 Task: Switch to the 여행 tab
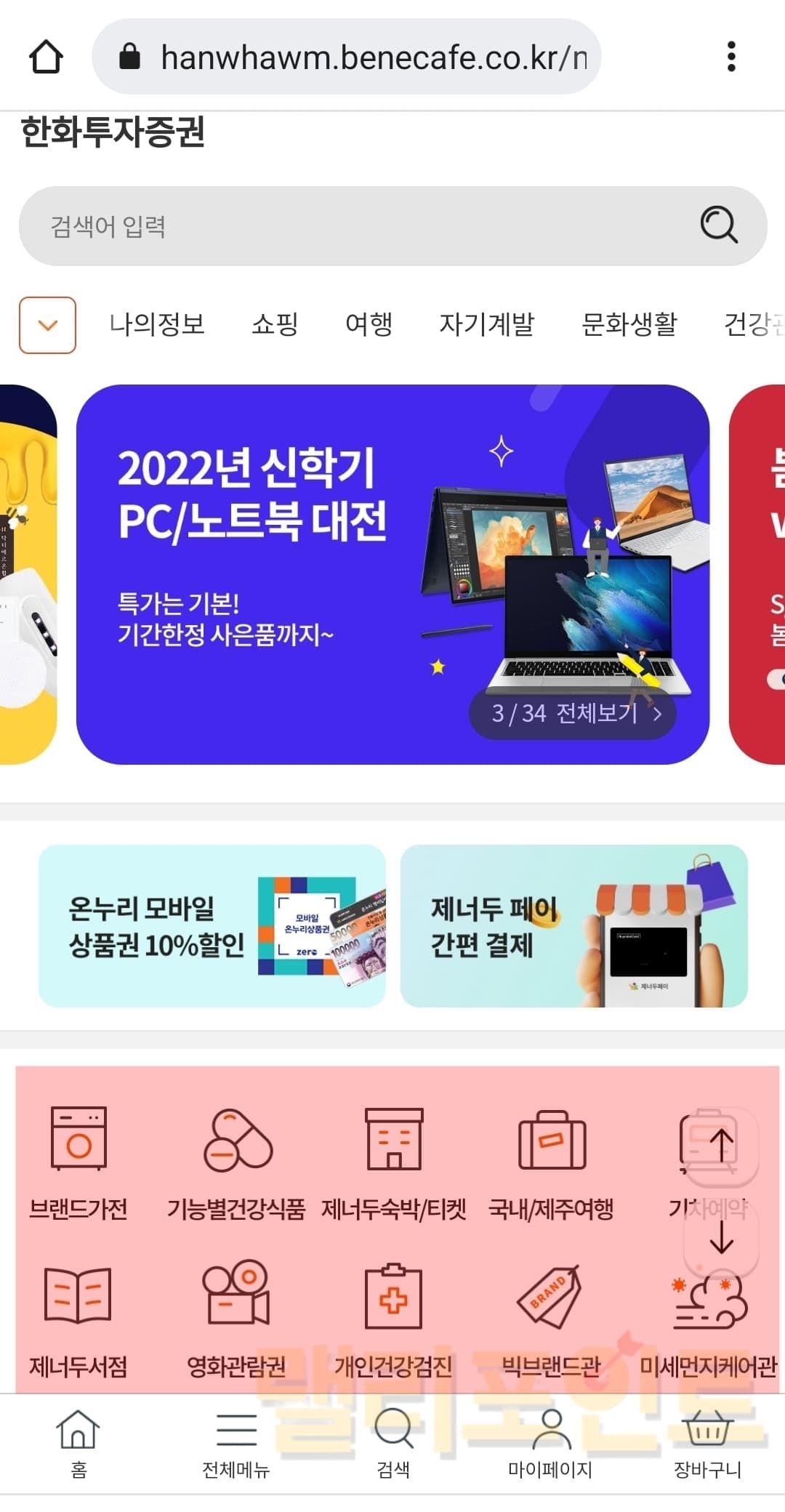click(369, 323)
